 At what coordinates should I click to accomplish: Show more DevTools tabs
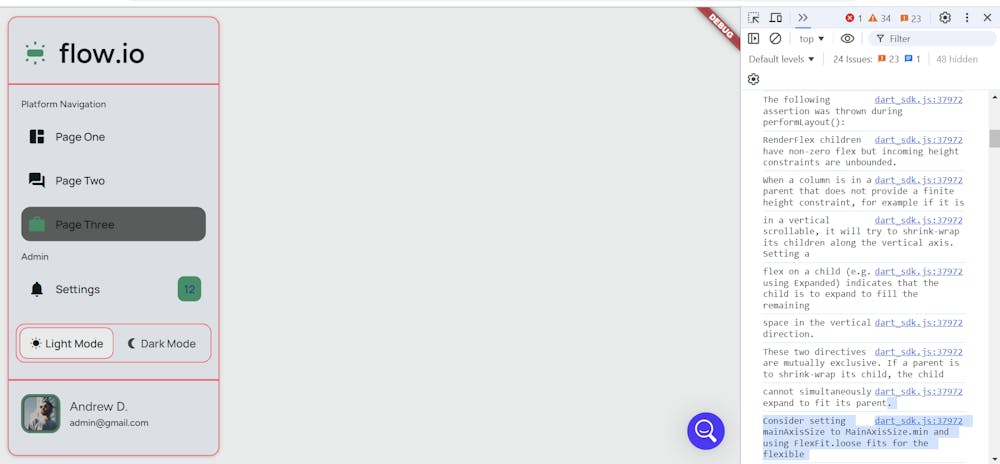(802, 18)
